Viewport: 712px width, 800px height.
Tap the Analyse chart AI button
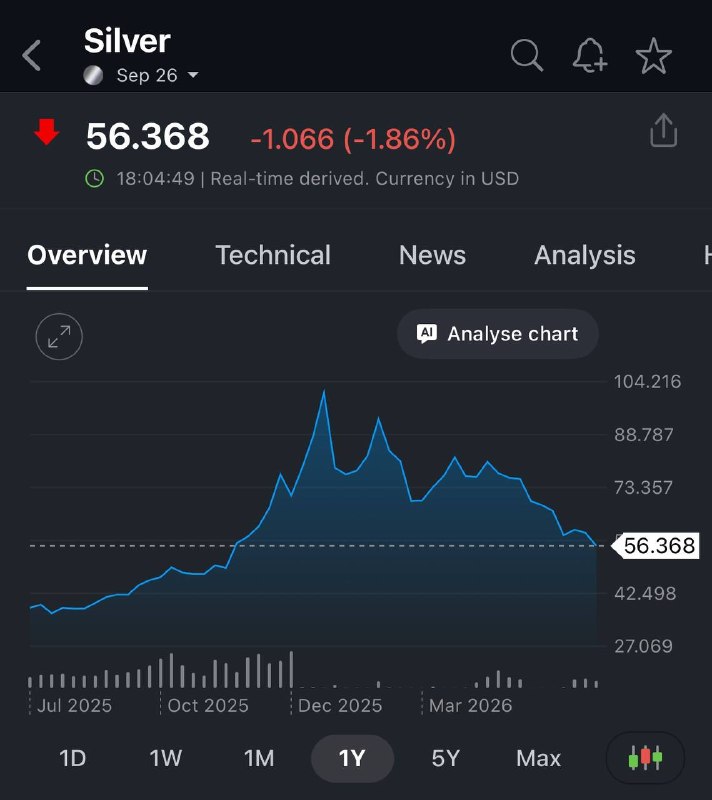[498, 334]
